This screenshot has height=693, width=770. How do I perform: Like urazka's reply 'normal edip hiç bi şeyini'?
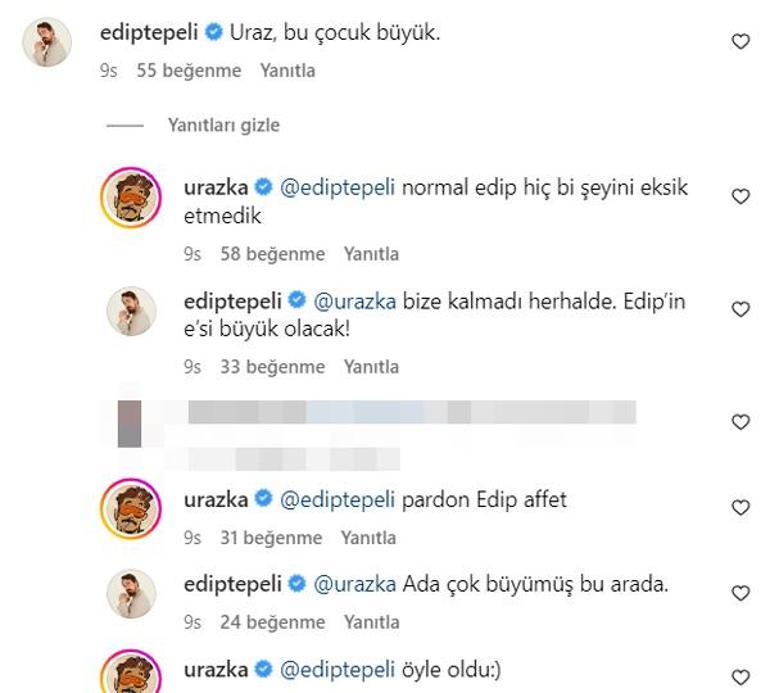[740, 197]
